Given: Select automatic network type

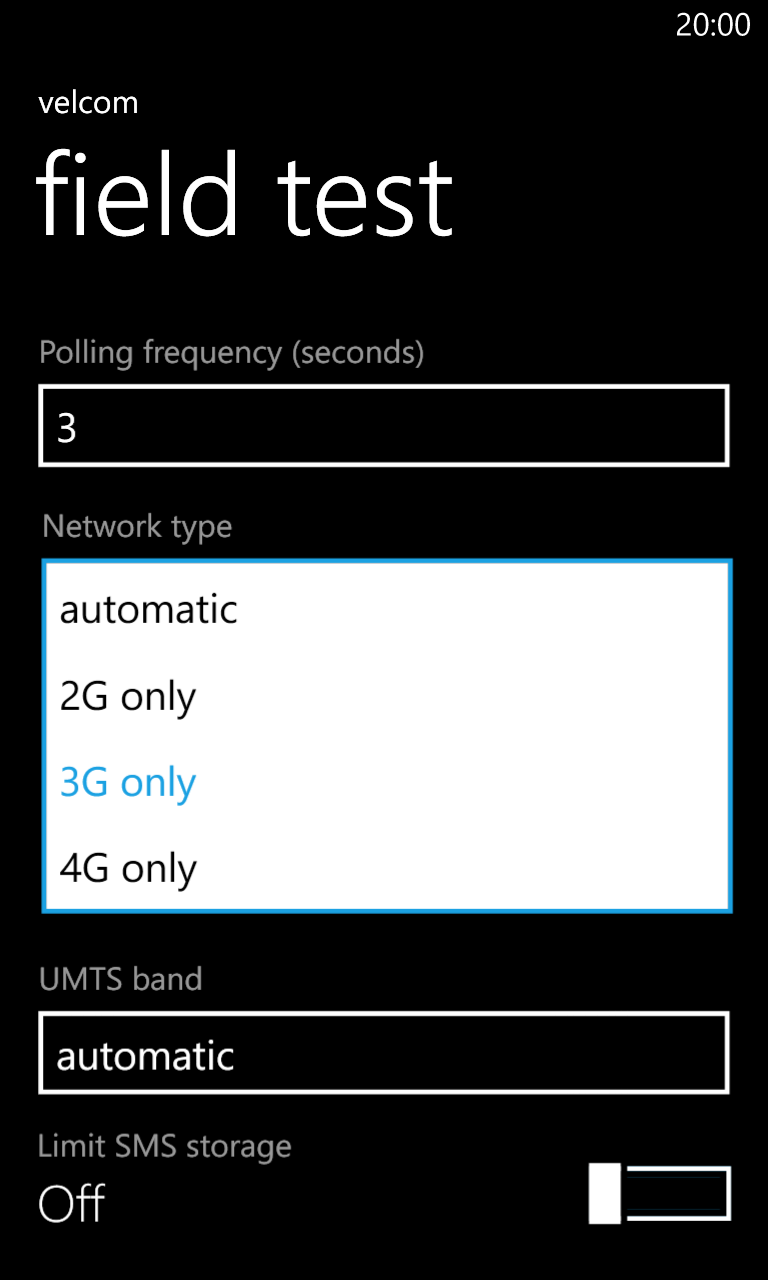Looking at the screenshot, I should coord(386,608).
